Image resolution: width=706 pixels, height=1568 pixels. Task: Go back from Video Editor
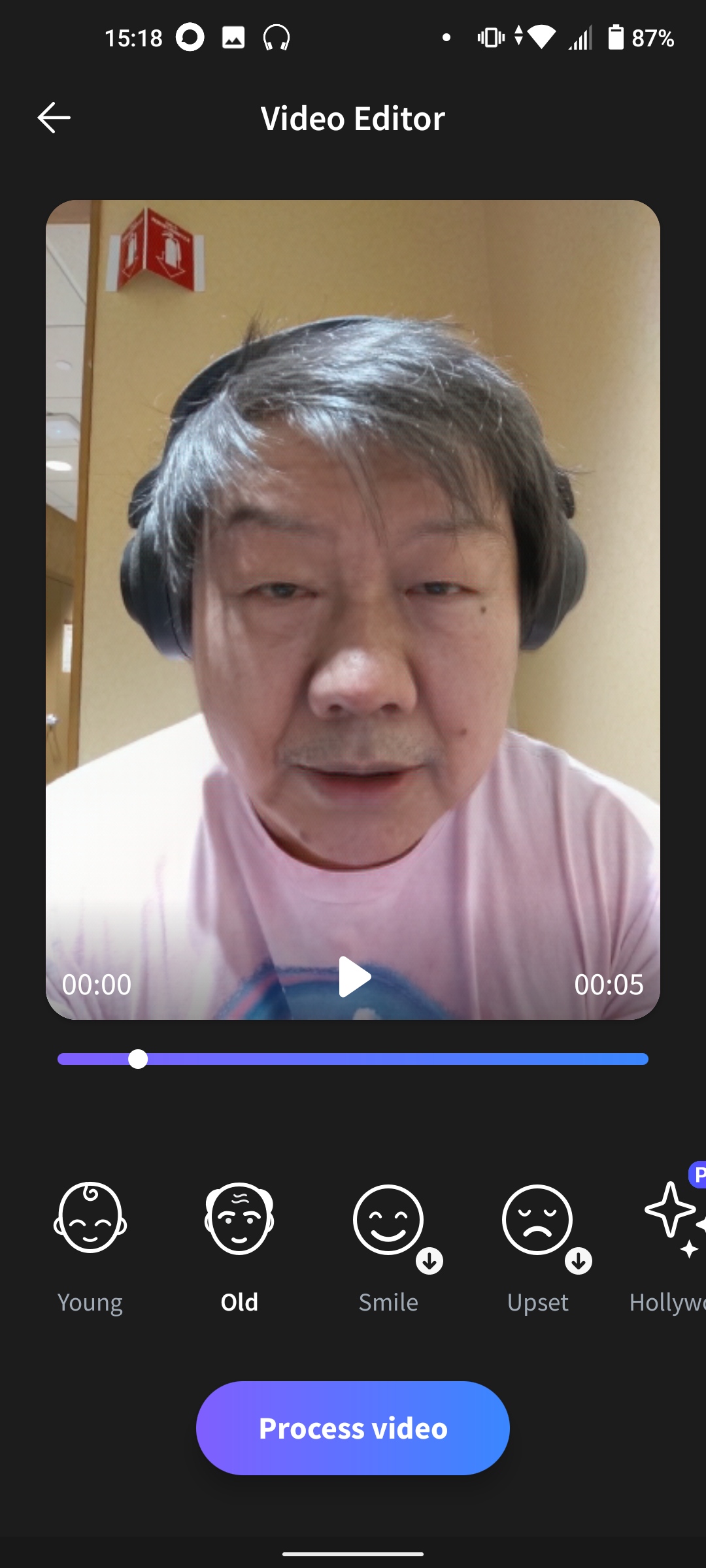54,118
